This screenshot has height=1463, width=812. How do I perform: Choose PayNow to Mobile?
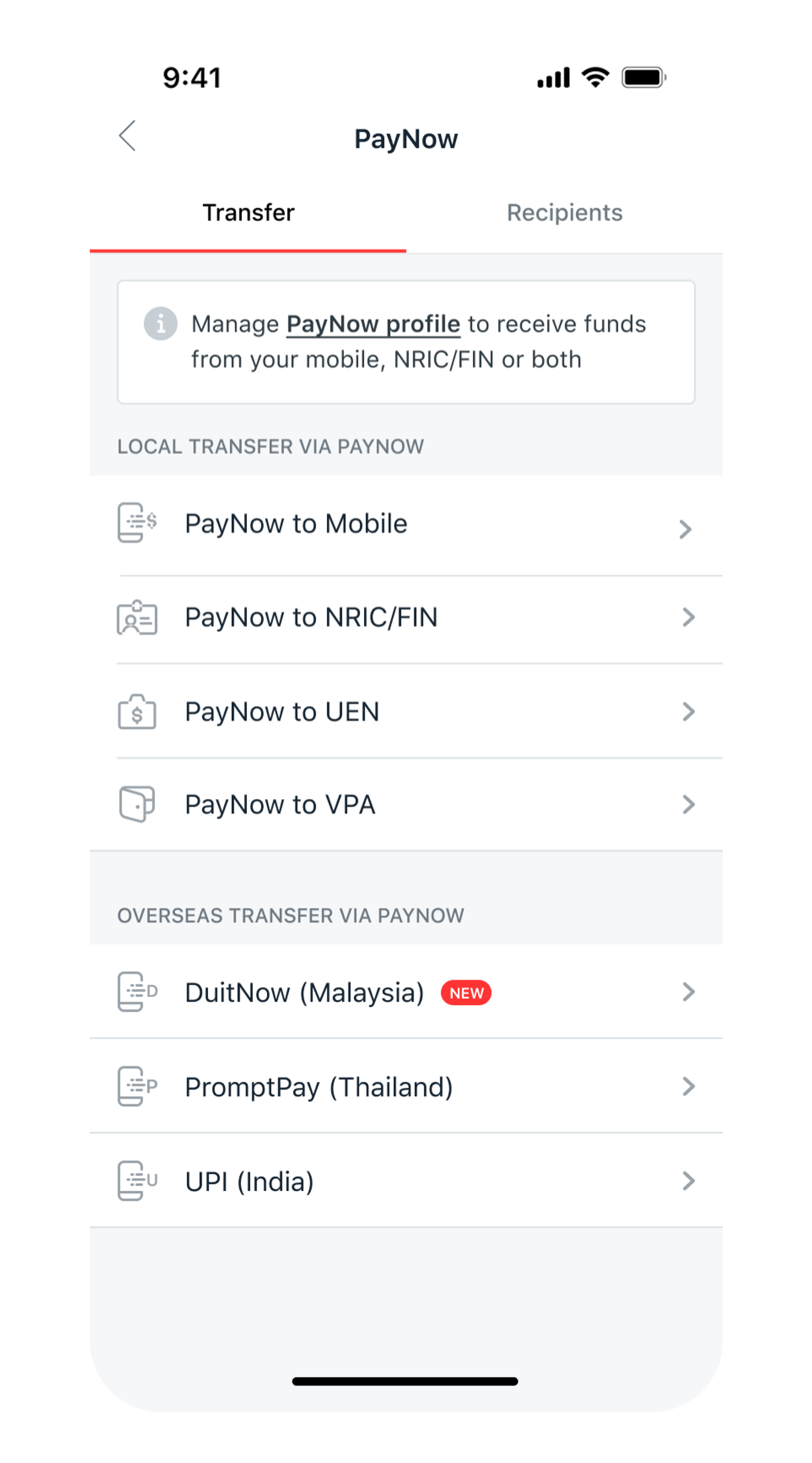click(405, 524)
